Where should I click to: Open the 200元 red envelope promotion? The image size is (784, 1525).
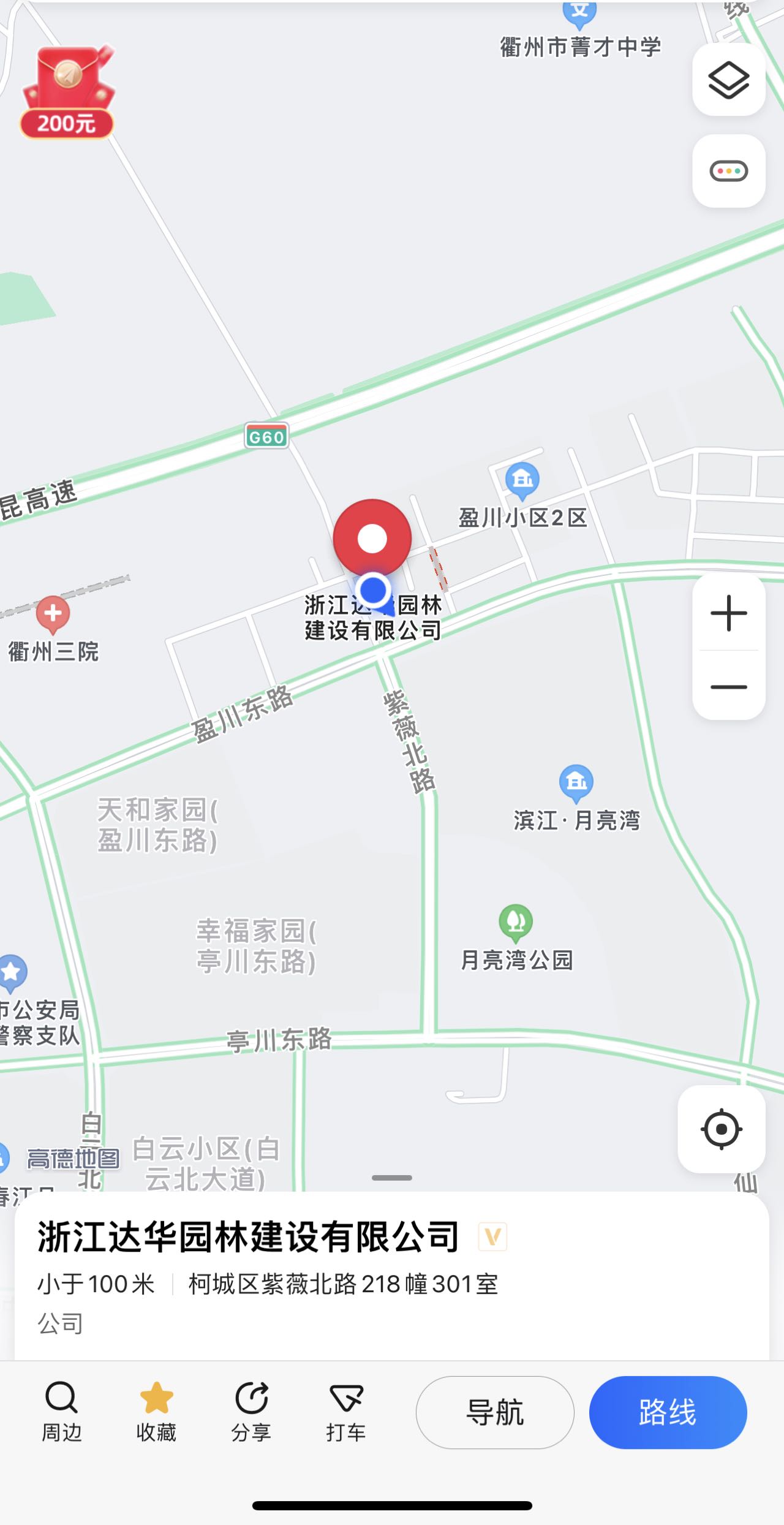click(67, 92)
